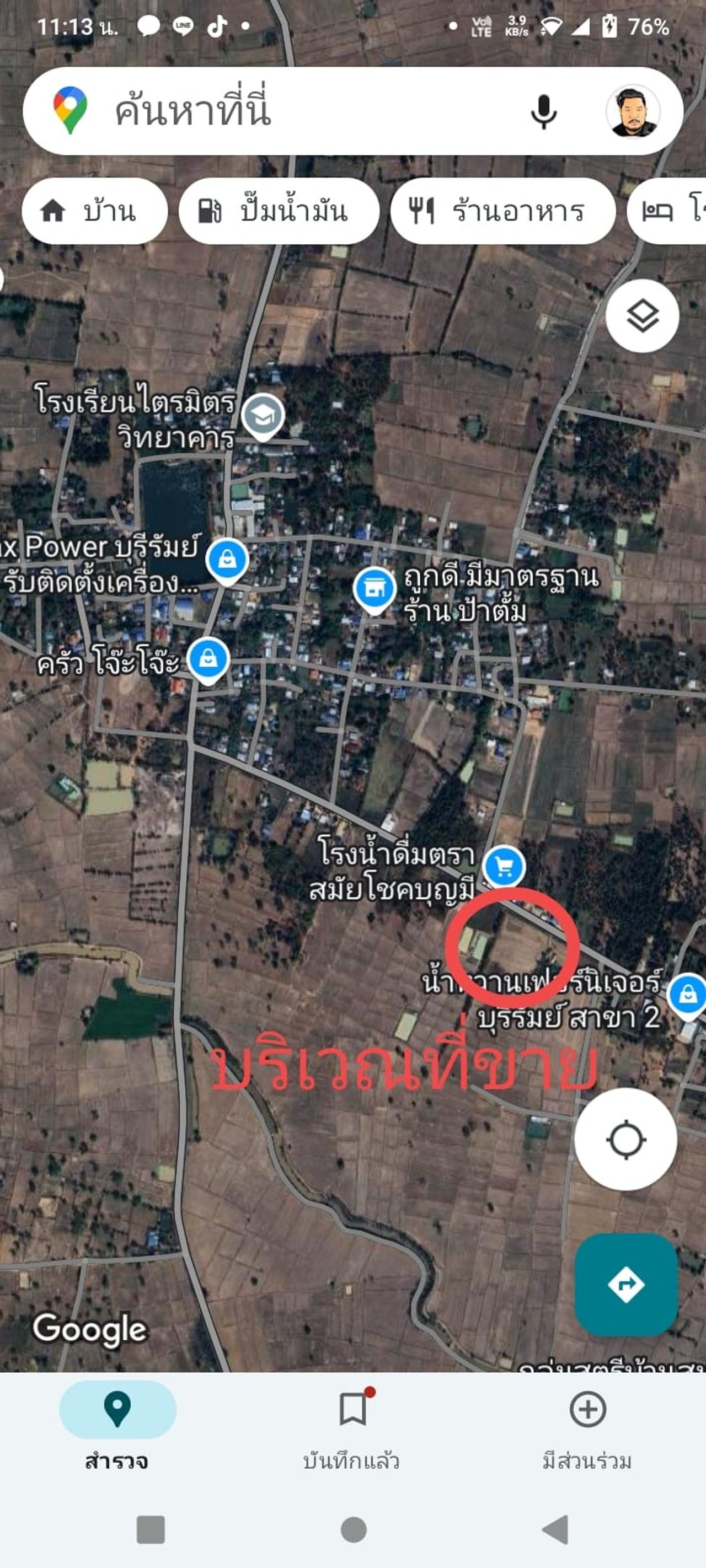
Task: Open the โรงเรียนไตรมิตรวิทยาคาร school pin
Action: (263, 415)
